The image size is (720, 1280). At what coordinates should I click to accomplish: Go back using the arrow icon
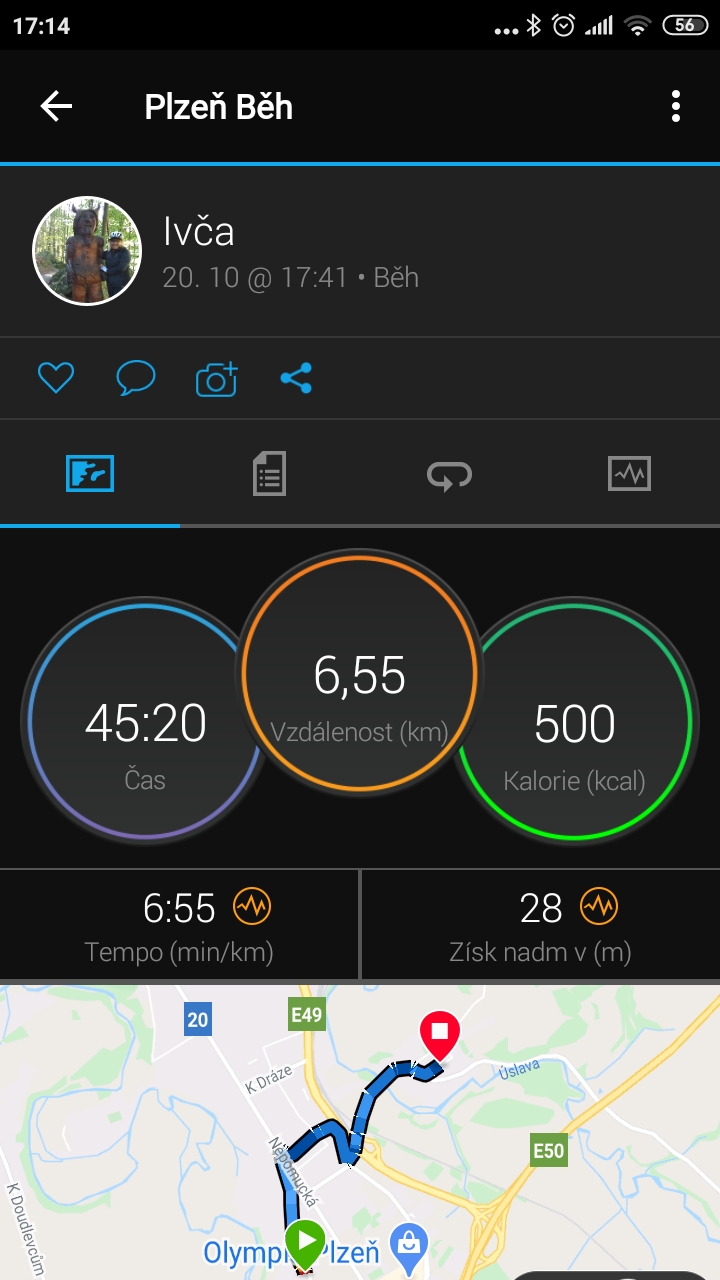(x=56, y=106)
